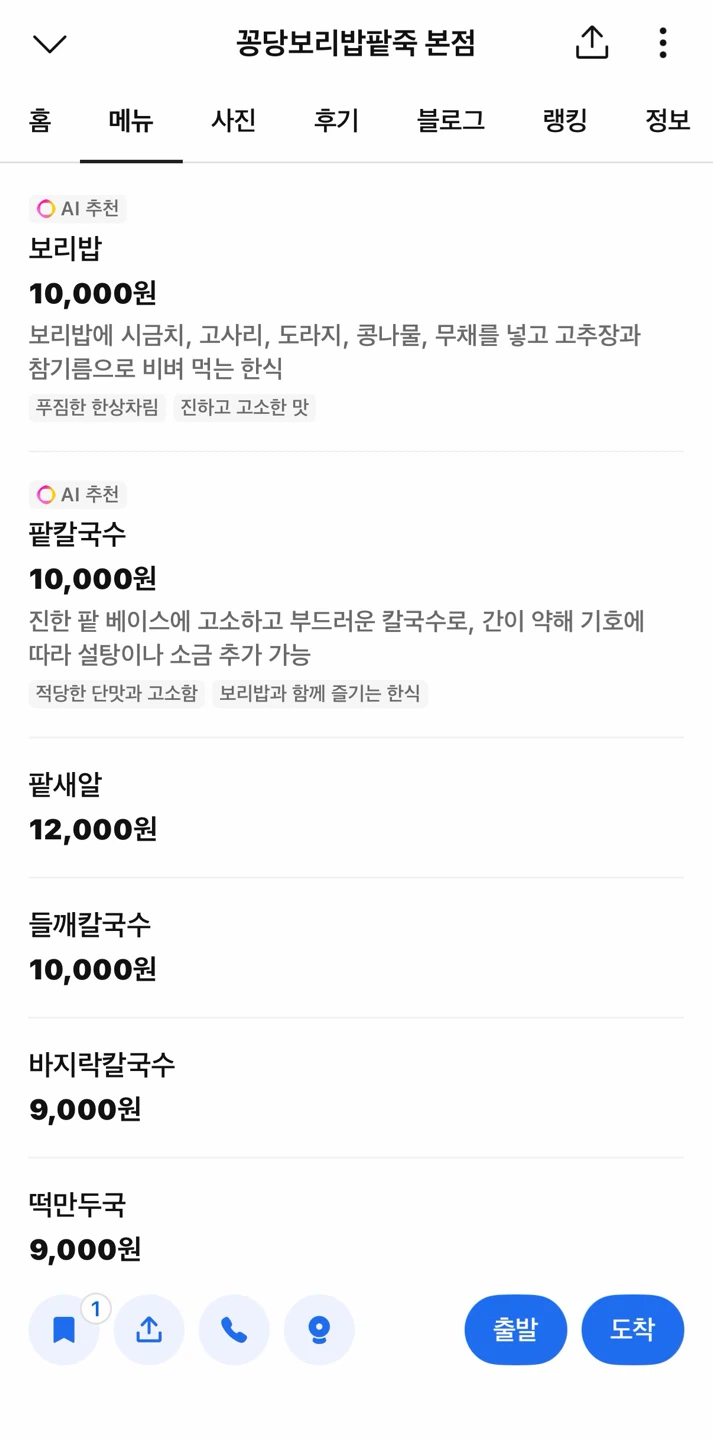Viewport: 713px width, 1440px height.
Task: Set this place as 도착 destination
Action: tap(633, 1330)
